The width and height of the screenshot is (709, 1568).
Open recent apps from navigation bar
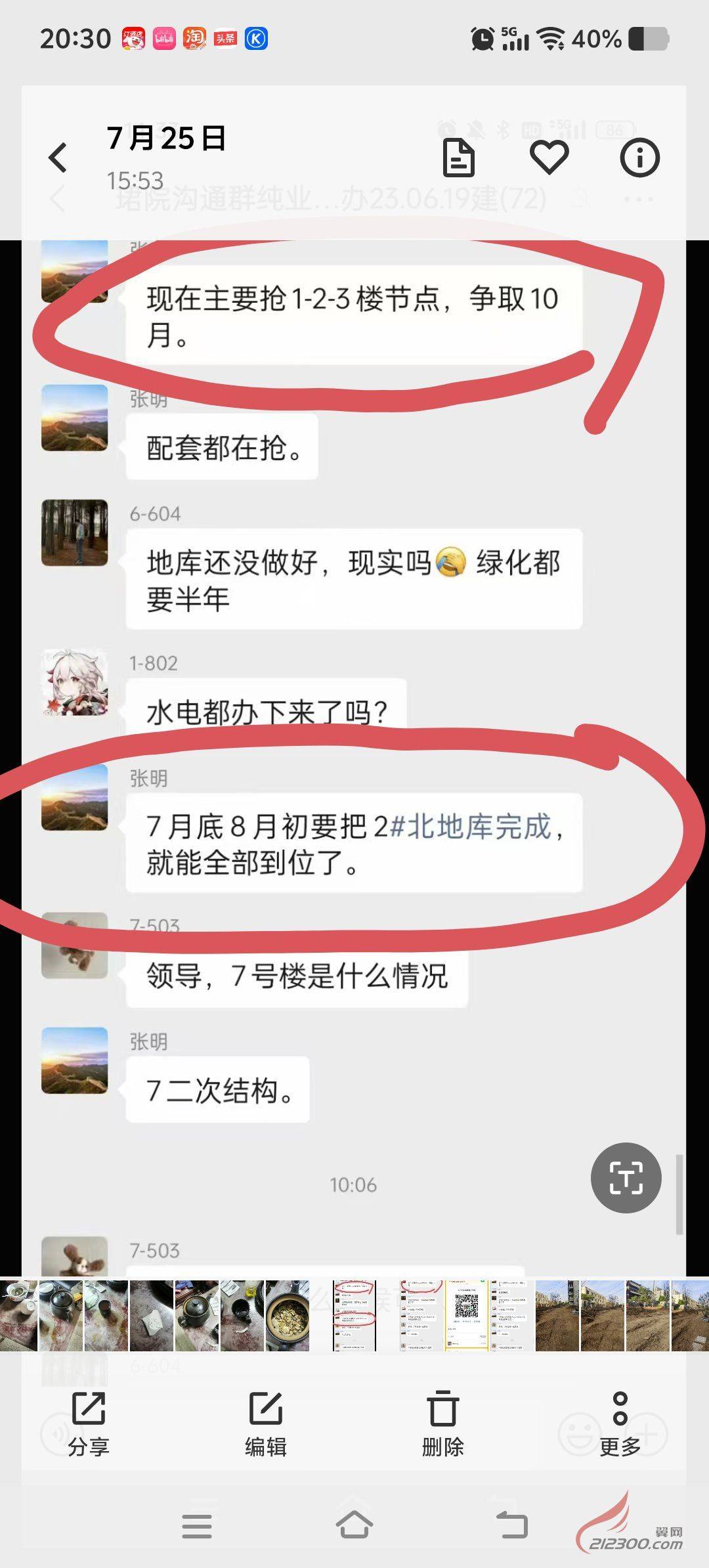[x=197, y=1525]
